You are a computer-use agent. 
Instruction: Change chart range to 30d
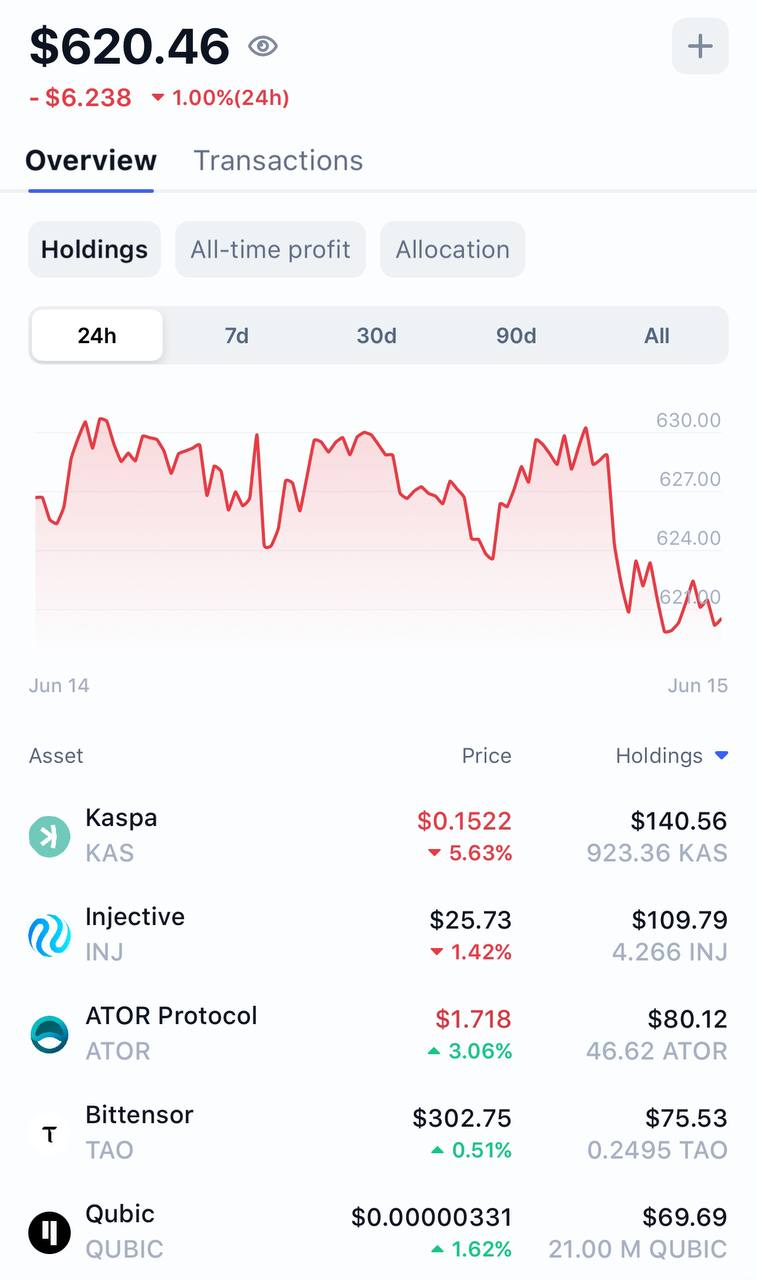(377, 335)
